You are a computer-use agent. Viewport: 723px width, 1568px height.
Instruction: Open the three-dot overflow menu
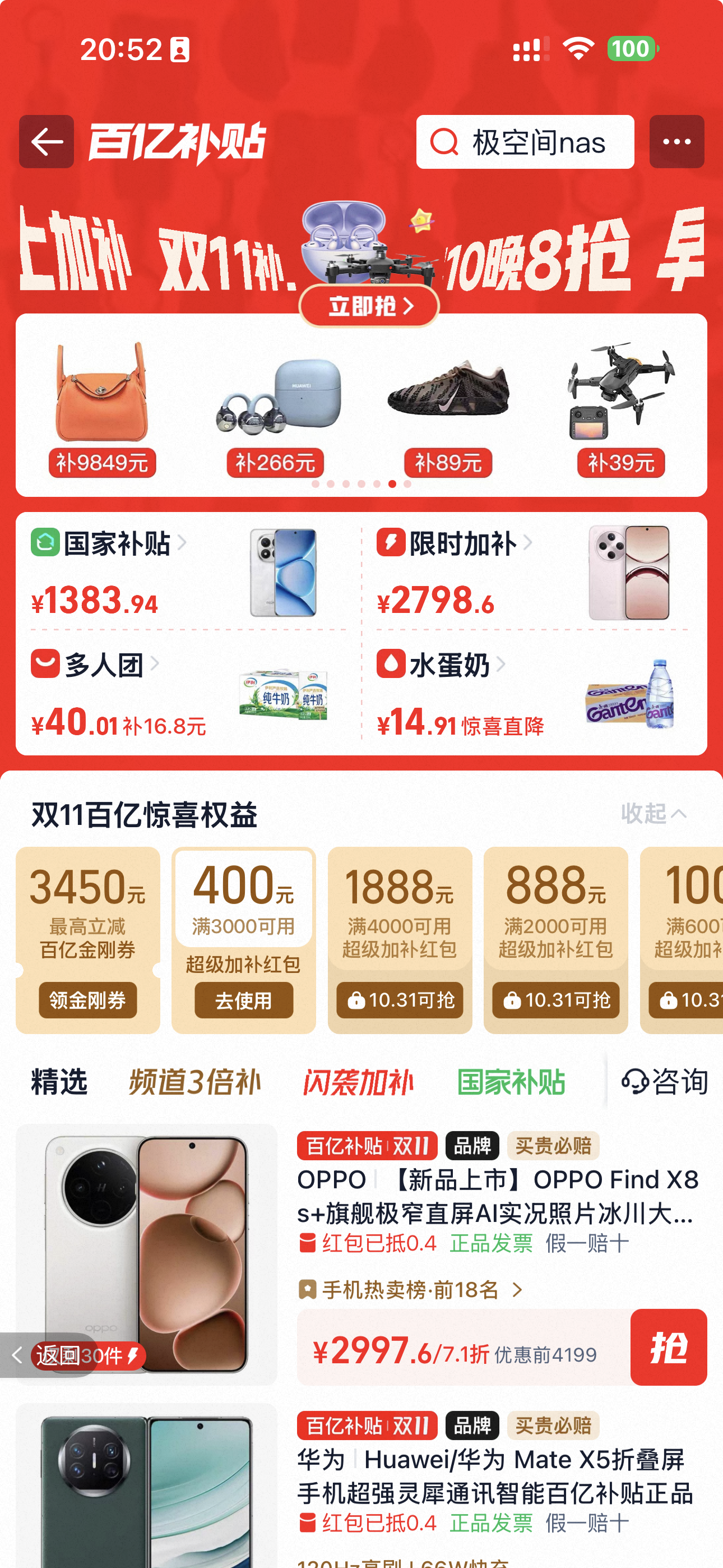coord(676,142)
